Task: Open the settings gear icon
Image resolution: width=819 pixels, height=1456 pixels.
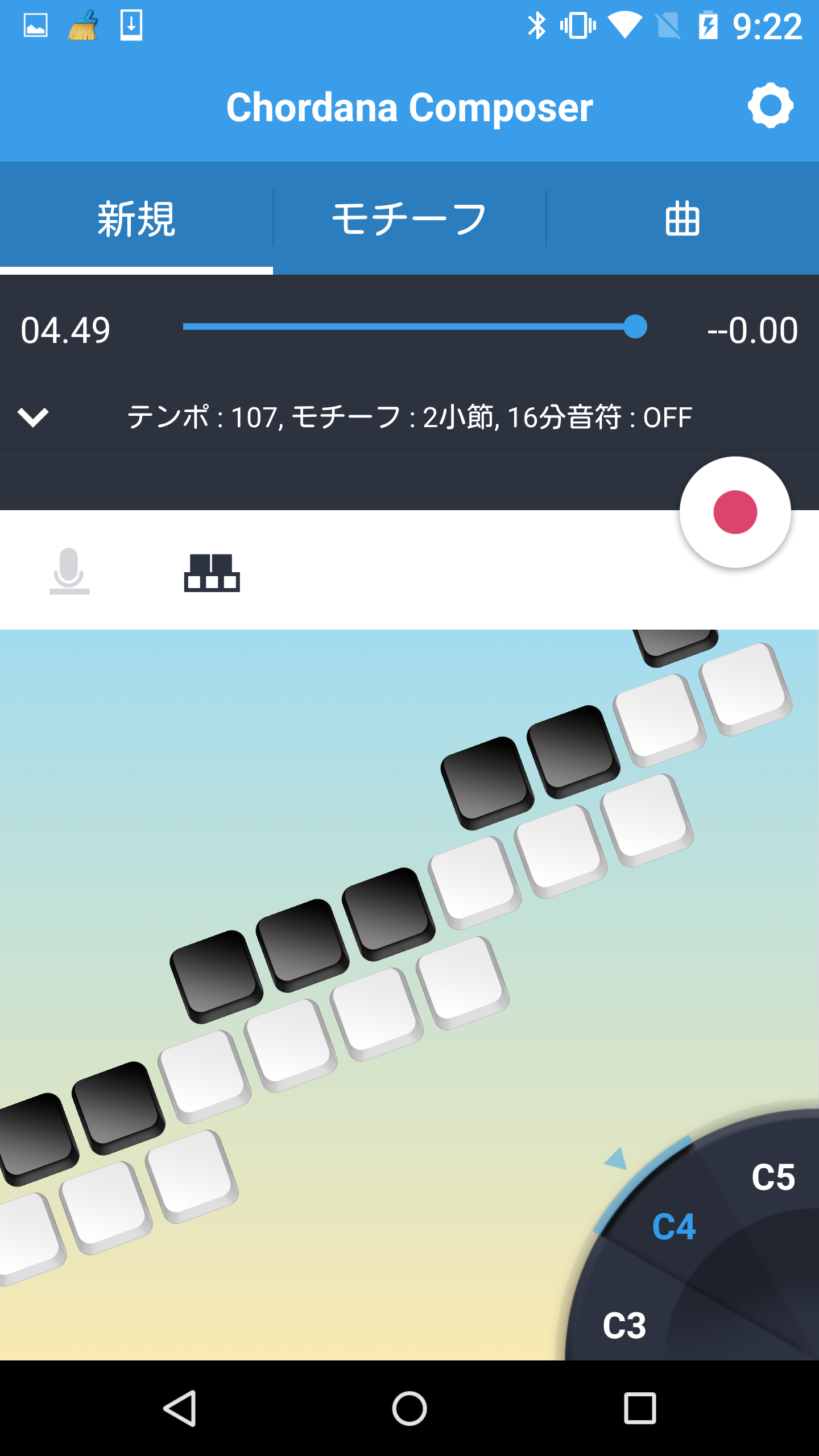Action: pyautogui.click(x=770, y=106)
